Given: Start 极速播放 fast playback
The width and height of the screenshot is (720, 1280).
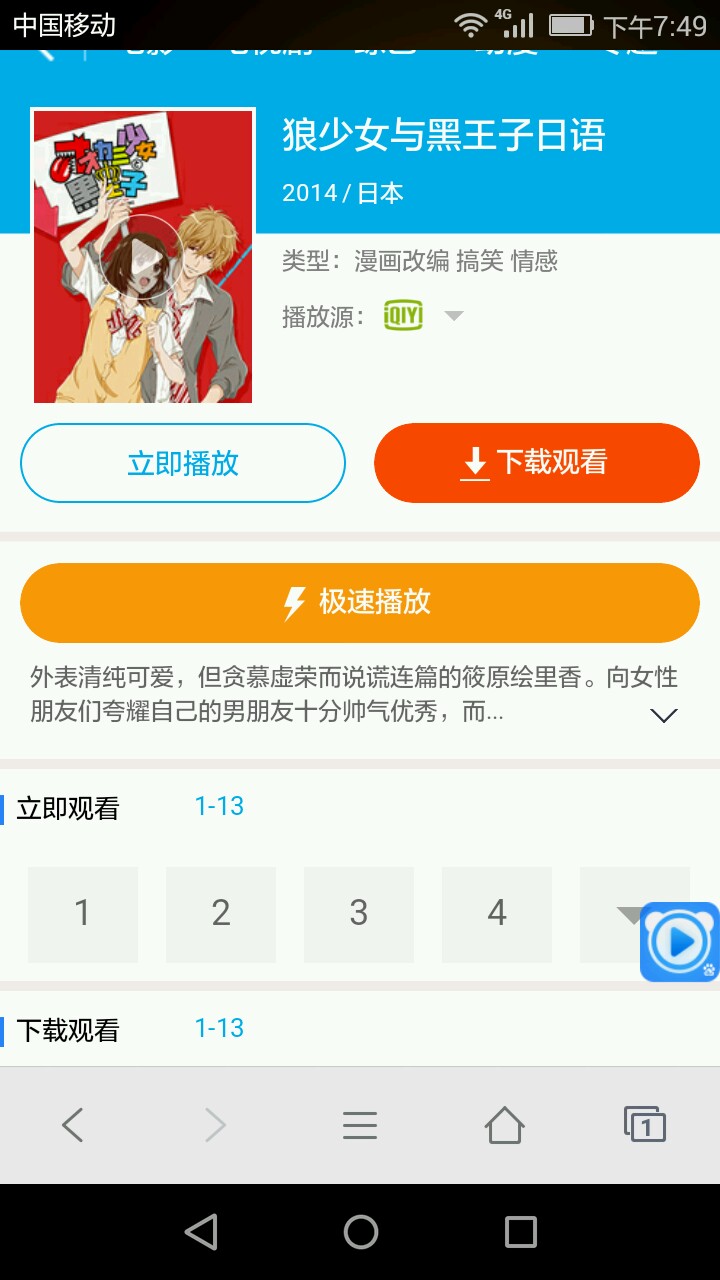Looking at the screenshot, I should pos(360,602).
